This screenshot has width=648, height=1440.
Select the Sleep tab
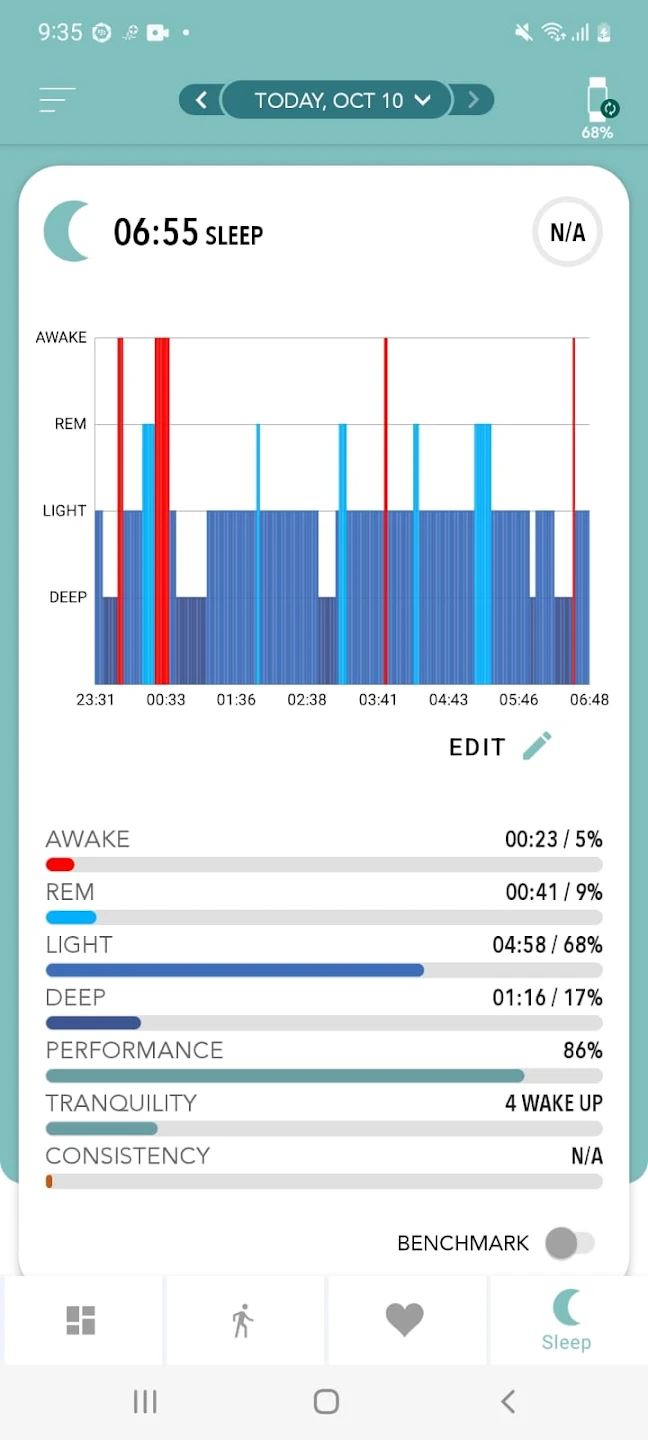(x=566, y=1320)
